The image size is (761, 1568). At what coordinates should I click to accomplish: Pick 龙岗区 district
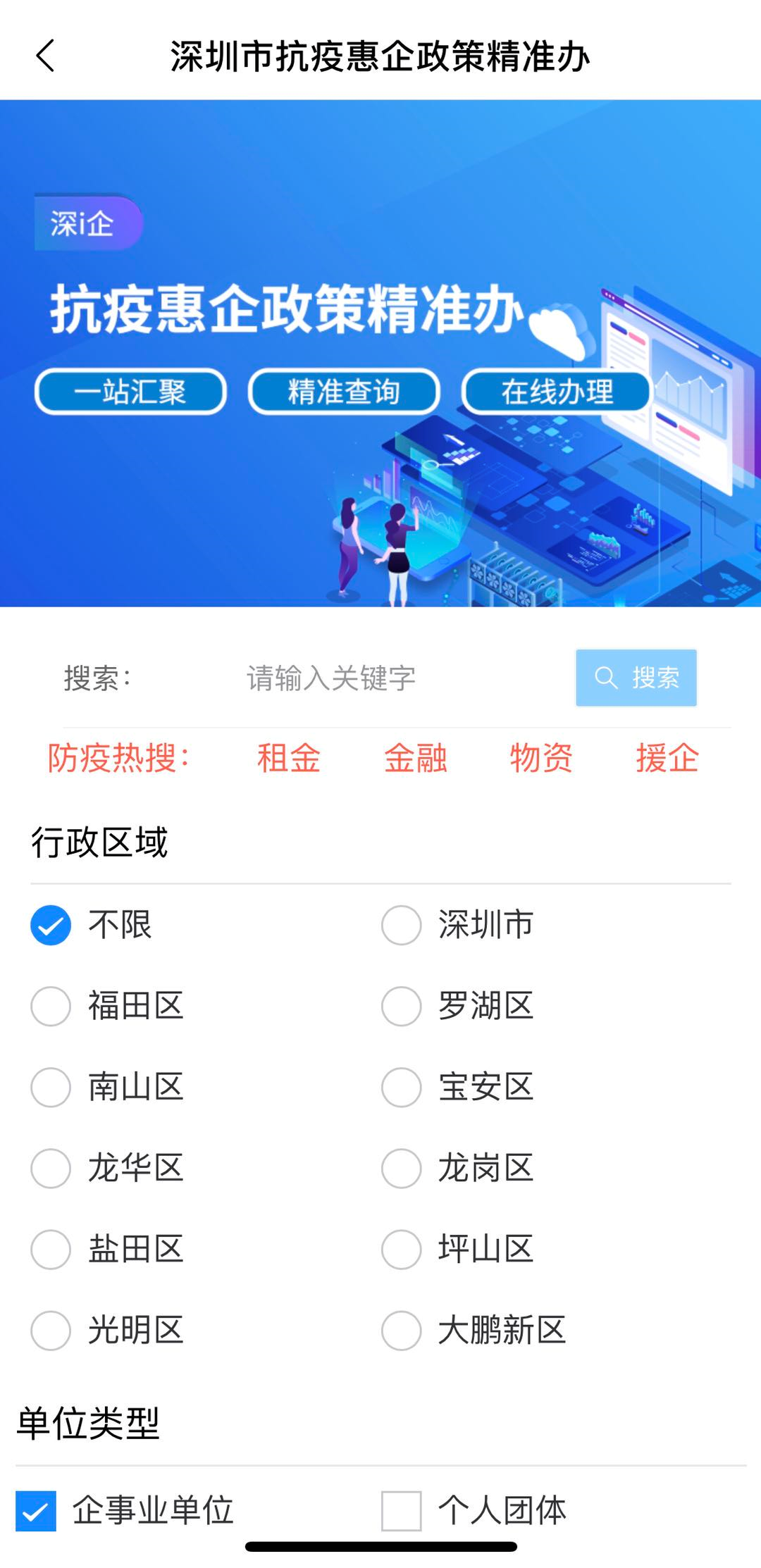(x=402, y=1168)
